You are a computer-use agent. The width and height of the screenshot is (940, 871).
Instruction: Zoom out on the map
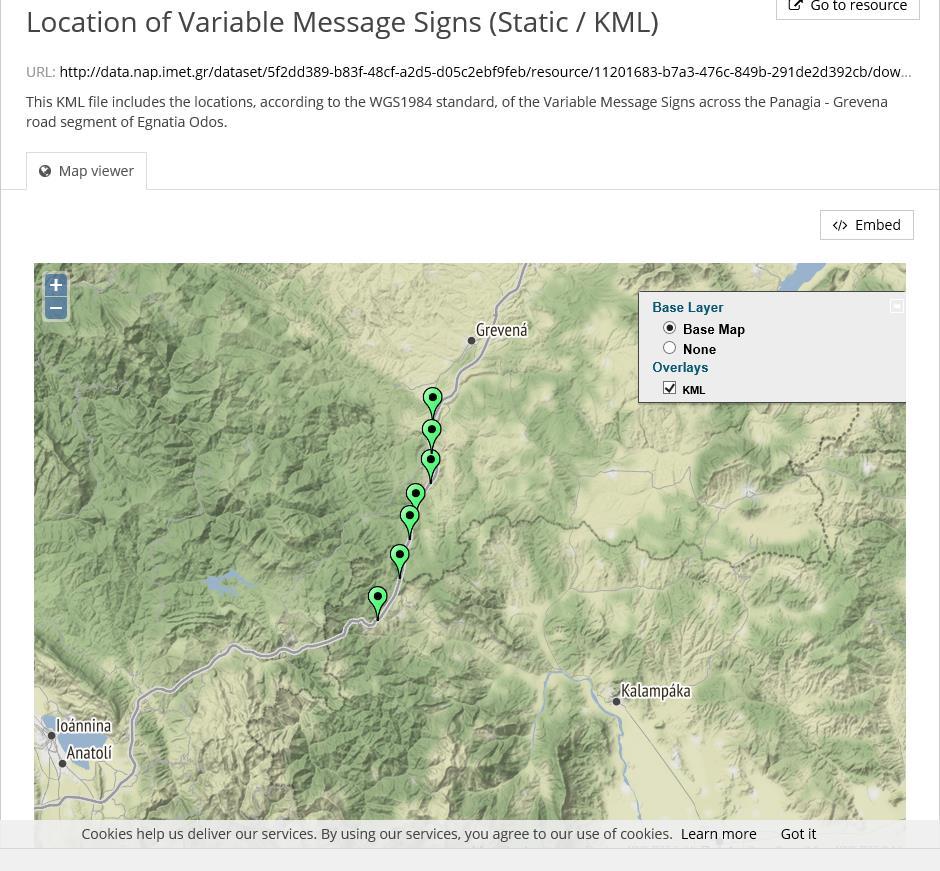(x=56, y=309)
